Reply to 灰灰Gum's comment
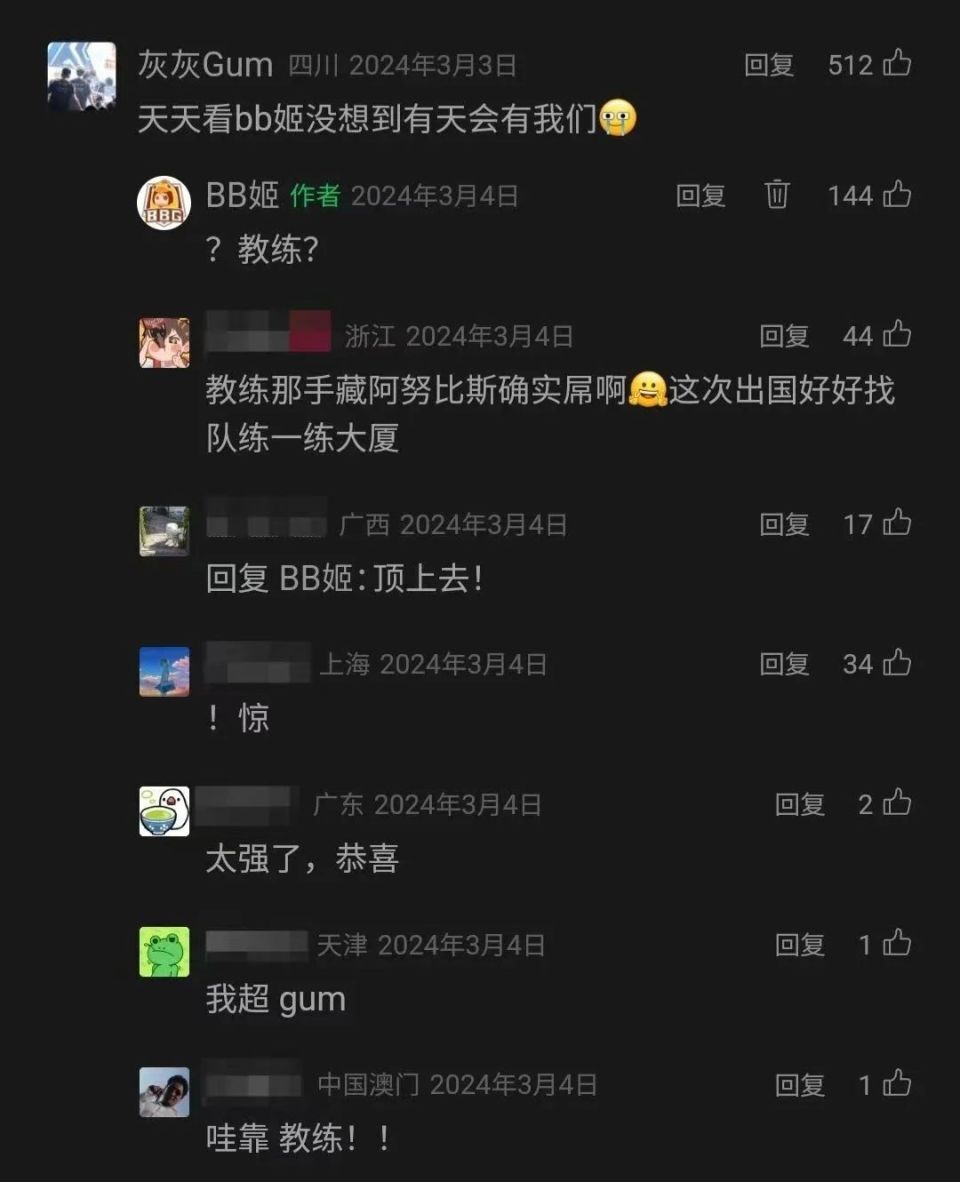960x1182 pixels. tap(769, 65)
